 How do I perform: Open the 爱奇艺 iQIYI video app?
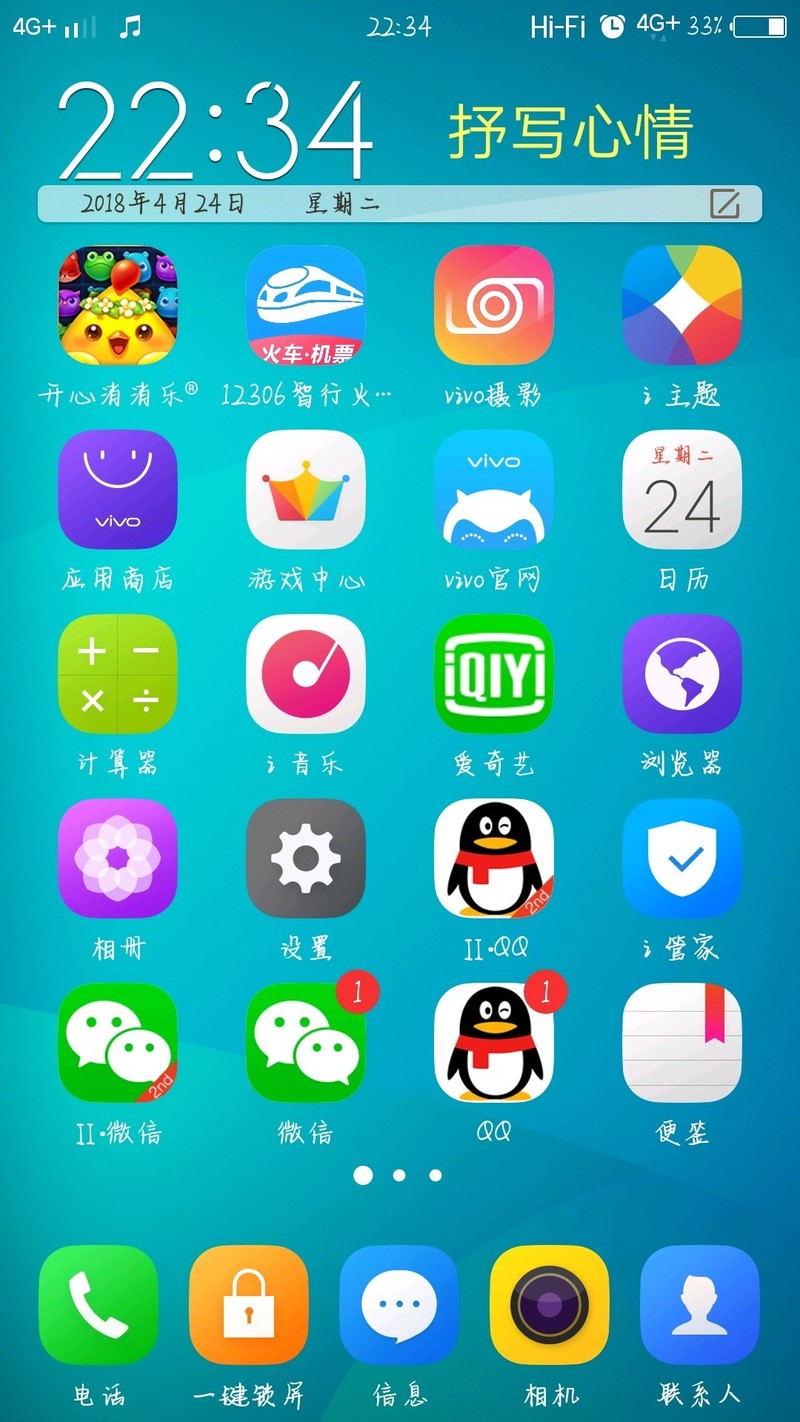(493, 675)
